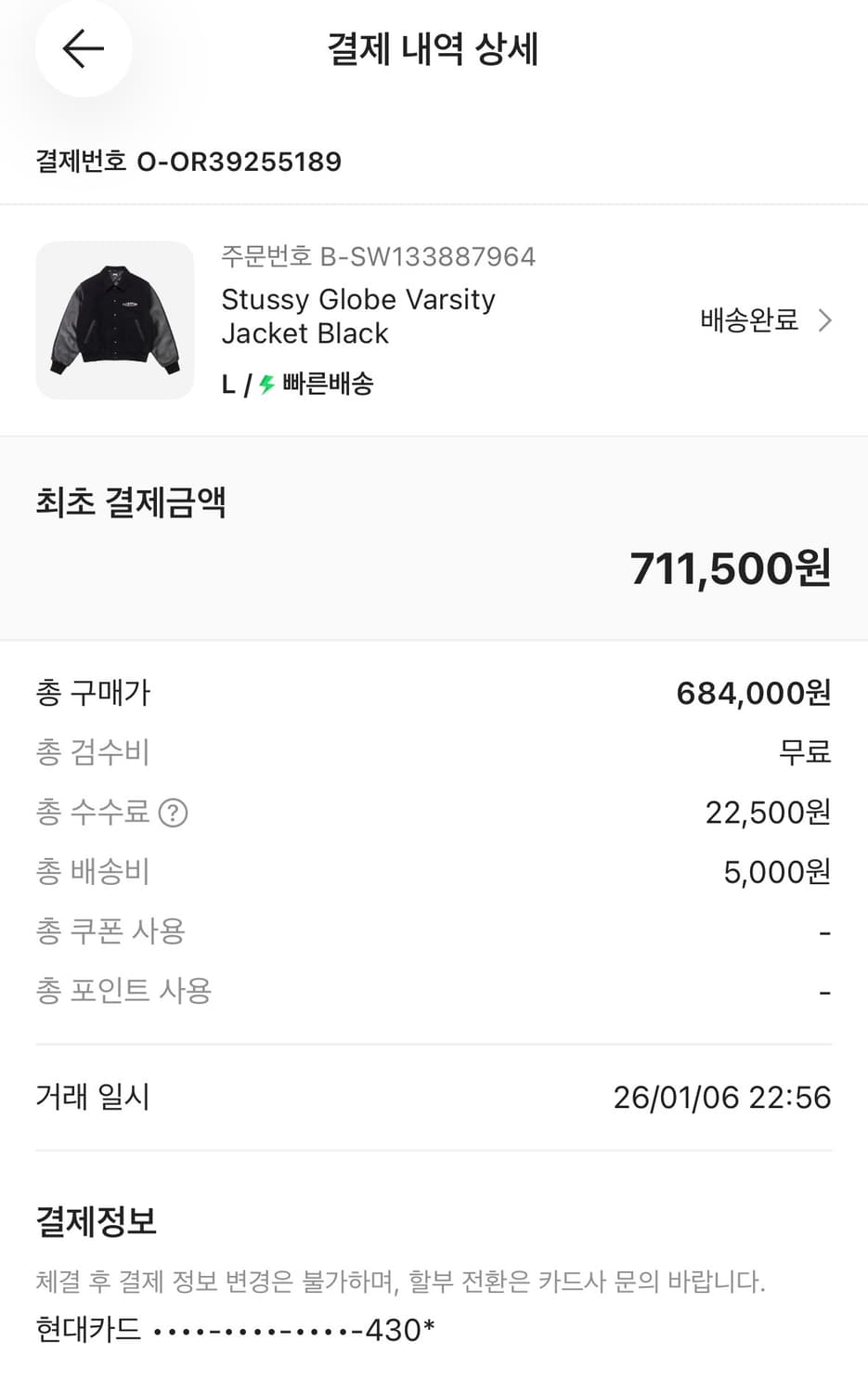Screen dimensions: 868x1393
Task: Select the 현대카드 masked card number
Action: pos(237,1330)
